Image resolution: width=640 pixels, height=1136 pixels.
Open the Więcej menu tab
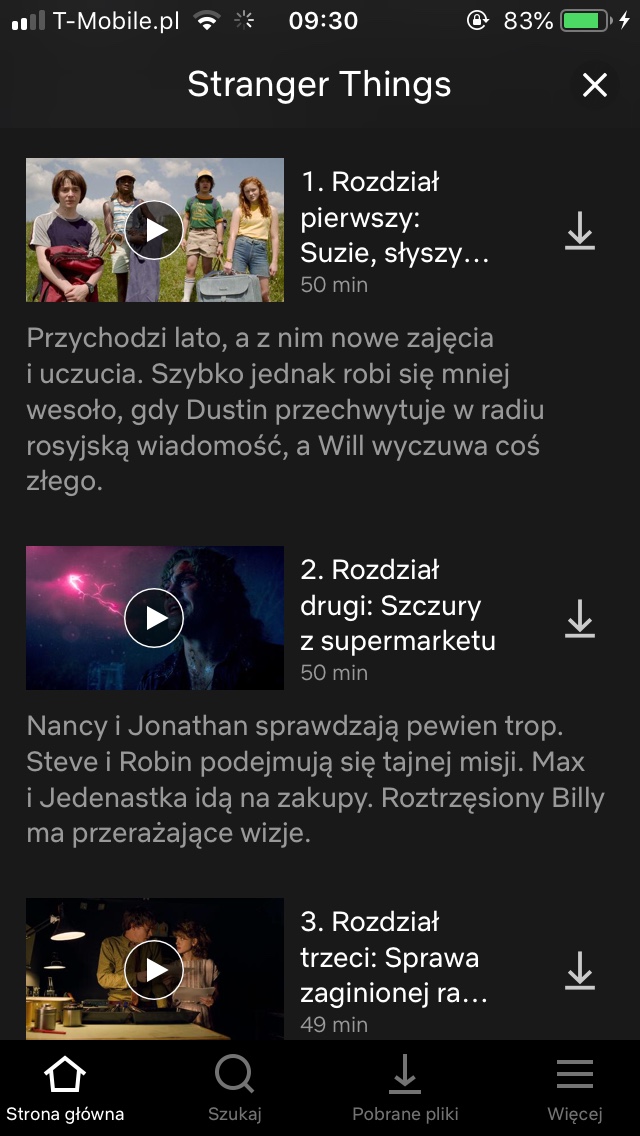(x=575, y=1088)
